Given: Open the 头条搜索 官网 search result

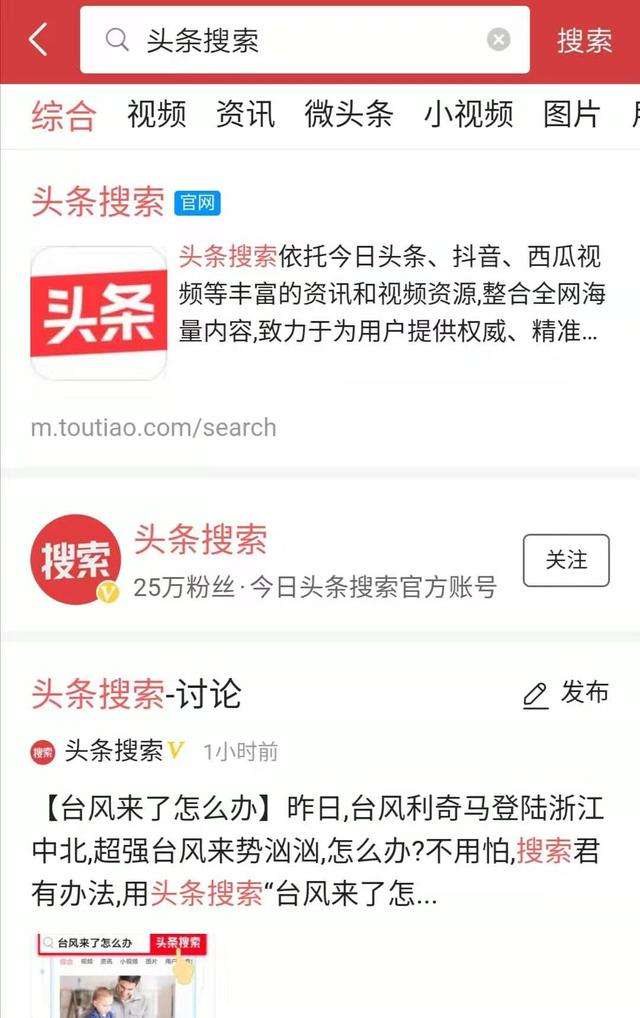Looking at the screenshot, I should [x=98, y=202].
